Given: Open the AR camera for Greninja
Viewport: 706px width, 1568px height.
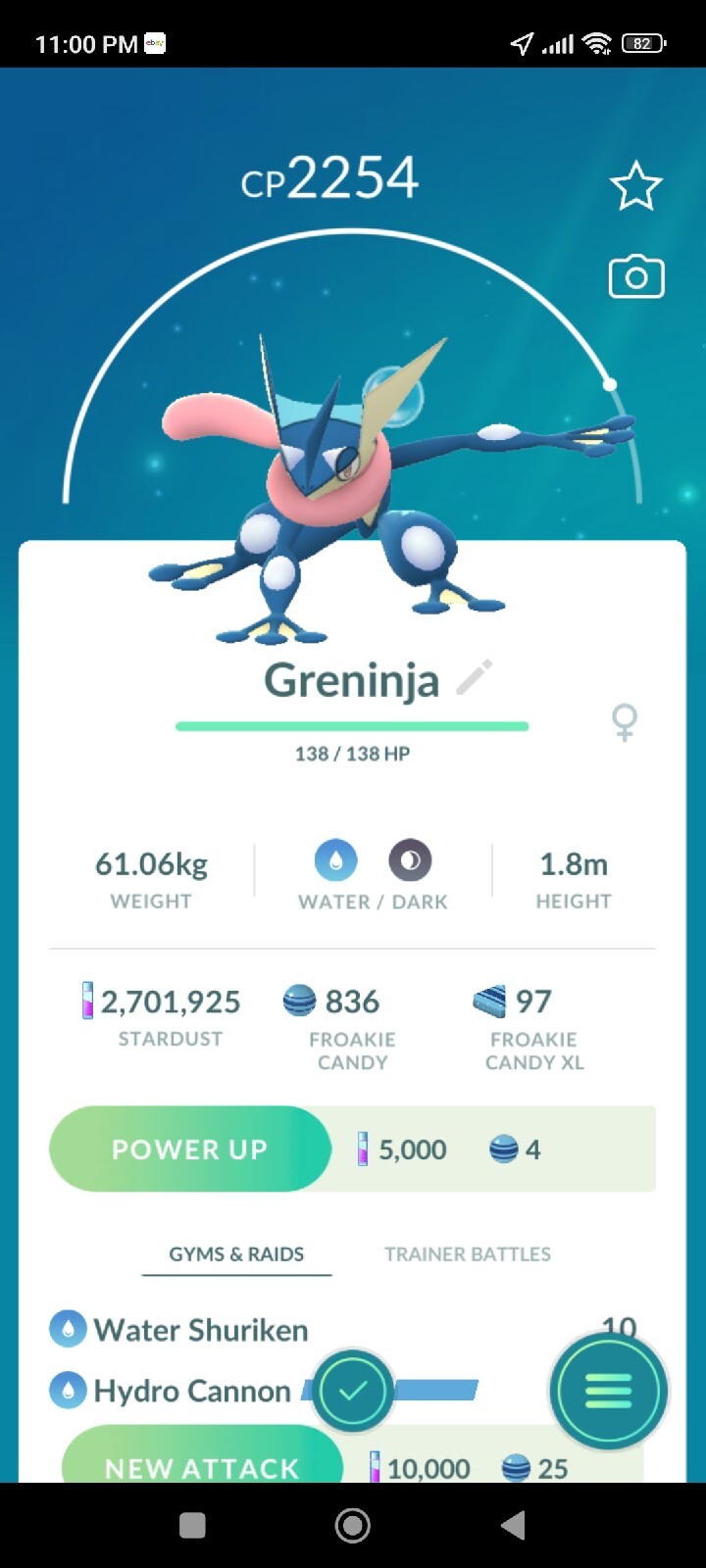Looking at the screenshot, I should coord(635,277).
